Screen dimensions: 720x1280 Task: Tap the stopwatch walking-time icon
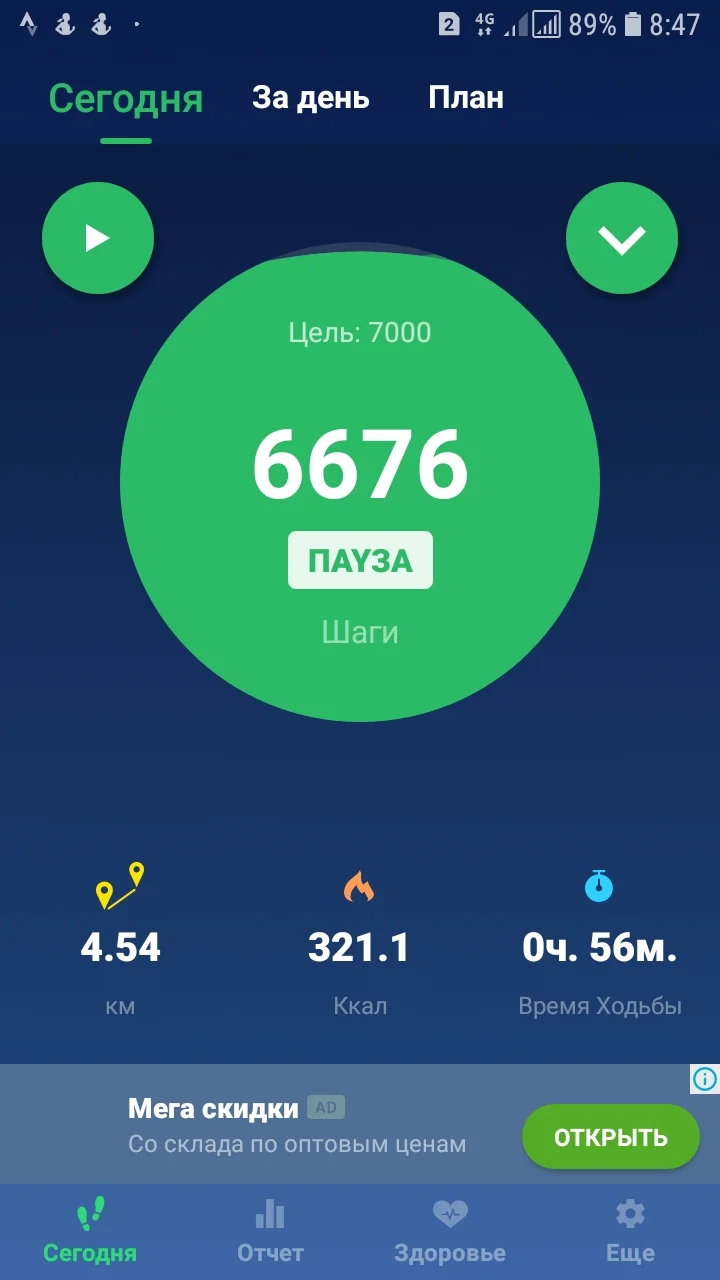pos(600,885)
